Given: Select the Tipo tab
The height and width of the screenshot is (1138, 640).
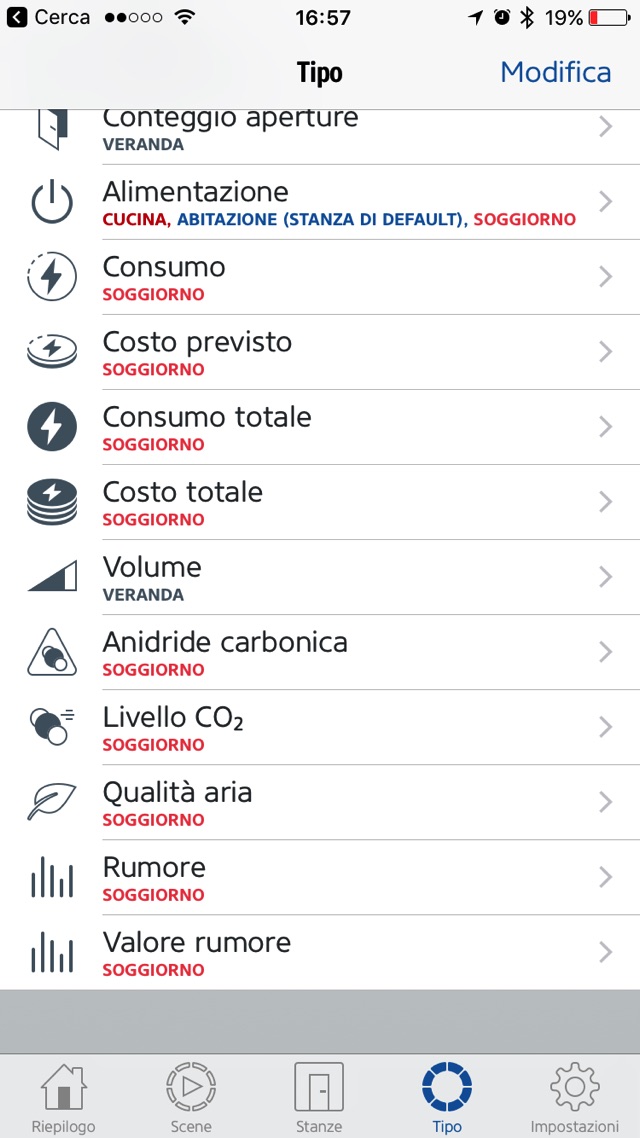Looking at the screenshot, I should click(x=447, y=1097).
